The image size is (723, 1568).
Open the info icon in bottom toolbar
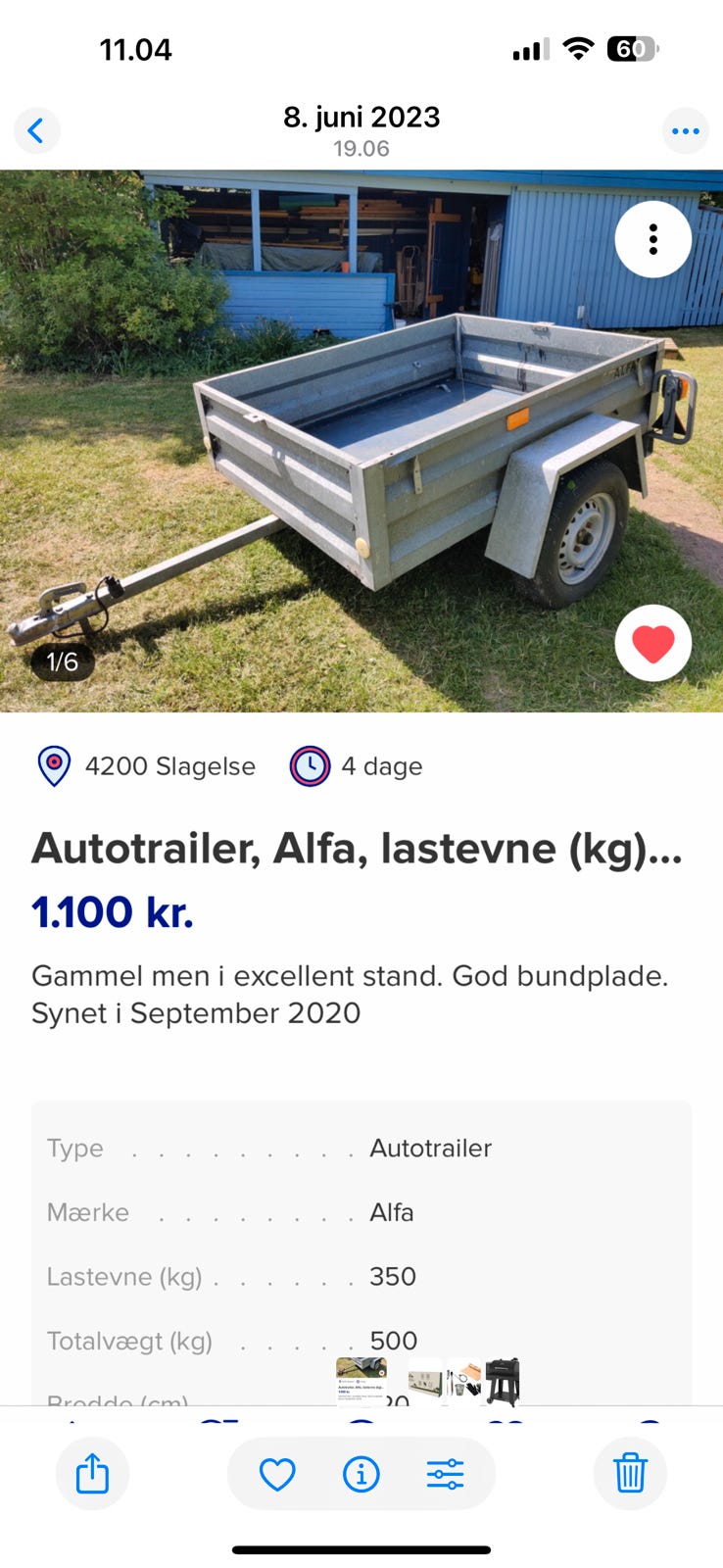point(361,1473)
